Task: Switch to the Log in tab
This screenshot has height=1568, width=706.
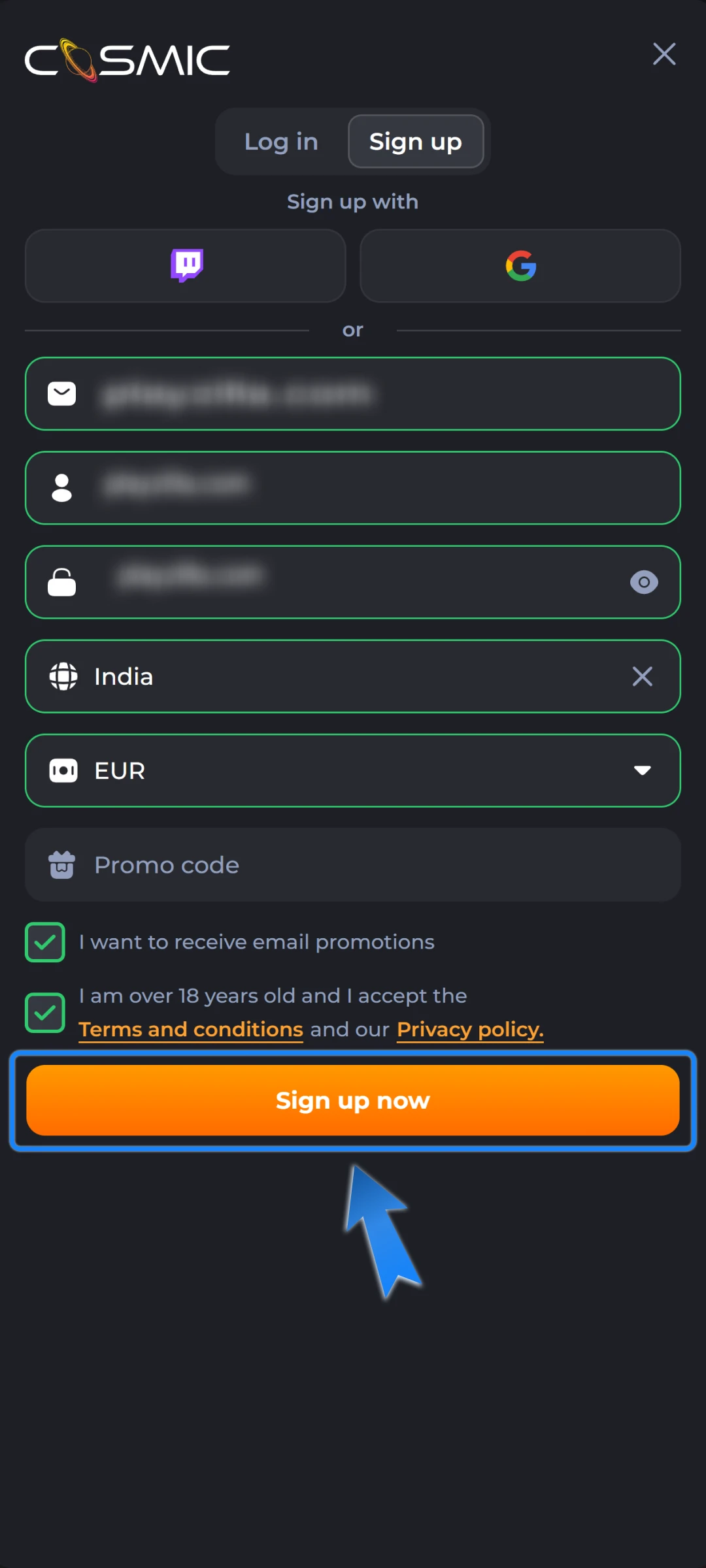Action: click(x=281, y=142)
